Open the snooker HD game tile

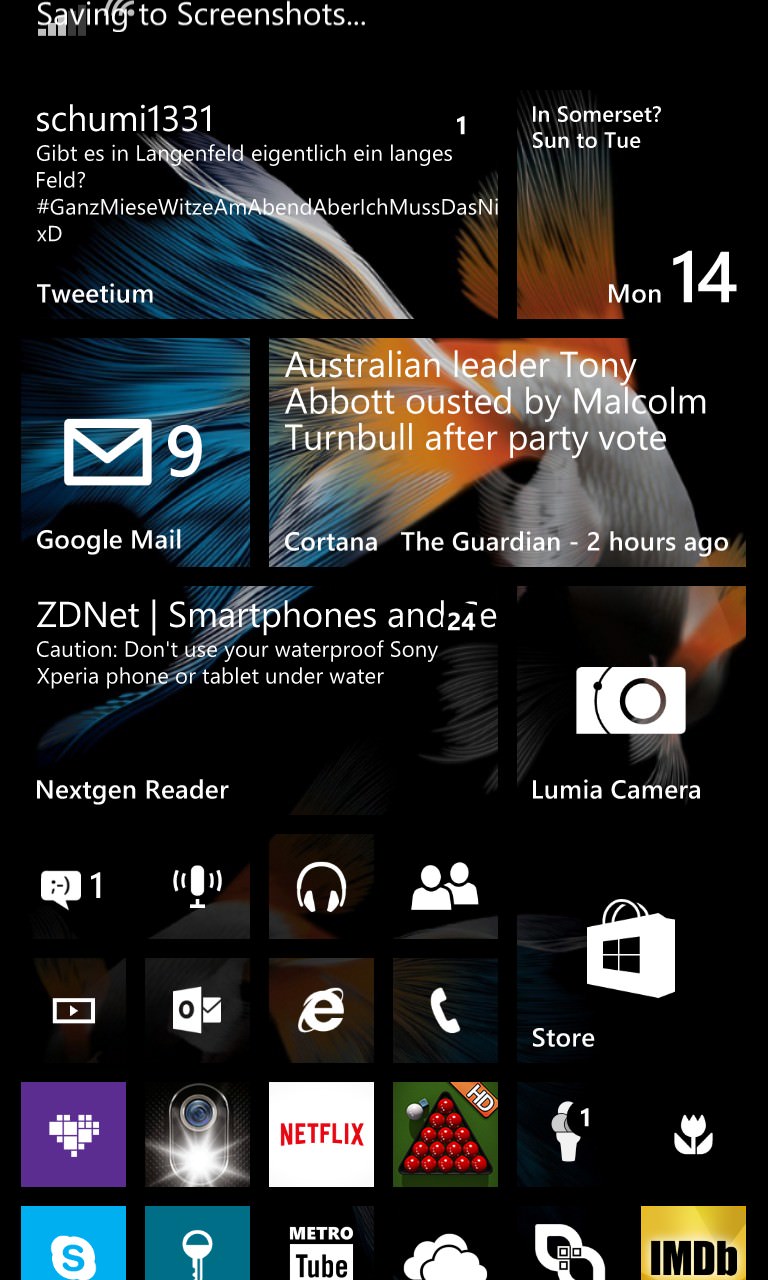point(445,1134)
